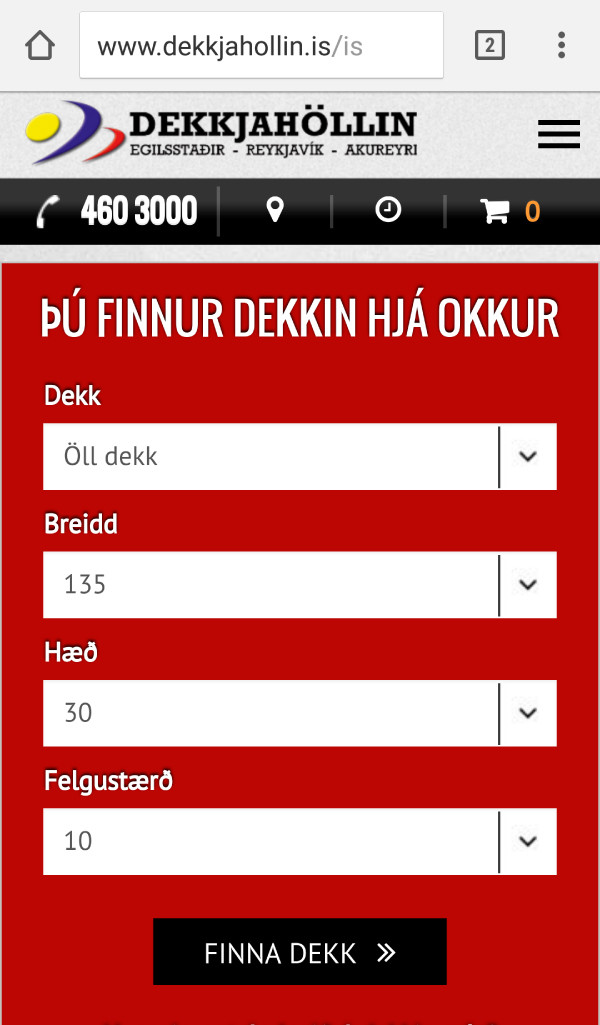Select a different Hæð value

pyautogui.click(x=299, y=713)
